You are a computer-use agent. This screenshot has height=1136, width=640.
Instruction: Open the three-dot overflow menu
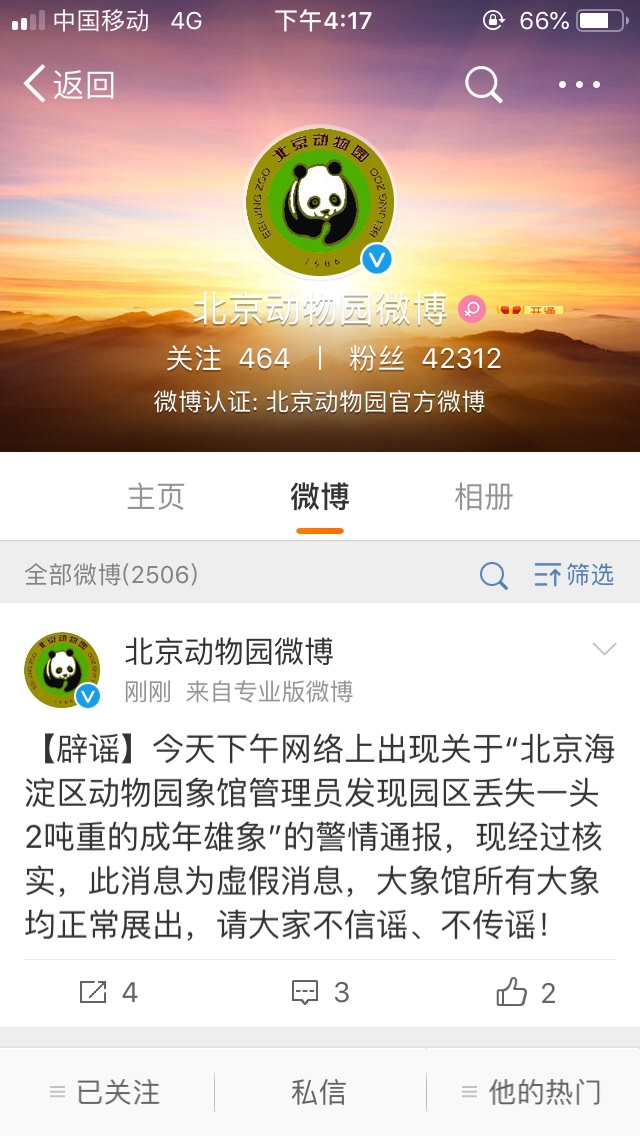[x=580, y=85]
